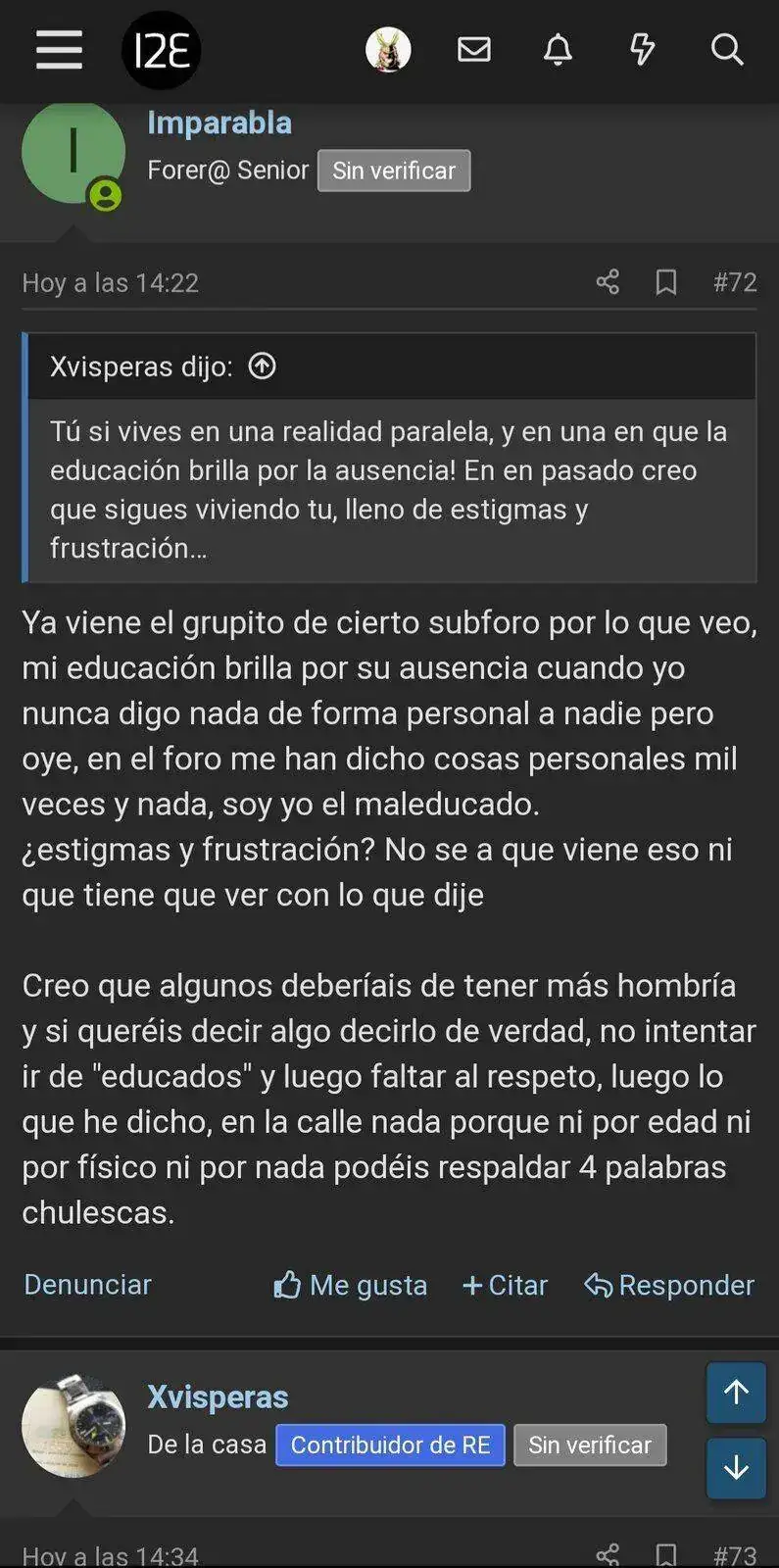This screenshot has height=1568, width=779.
Task: Open the hamburger navigation menu
Action: click(x=59, y=49)
